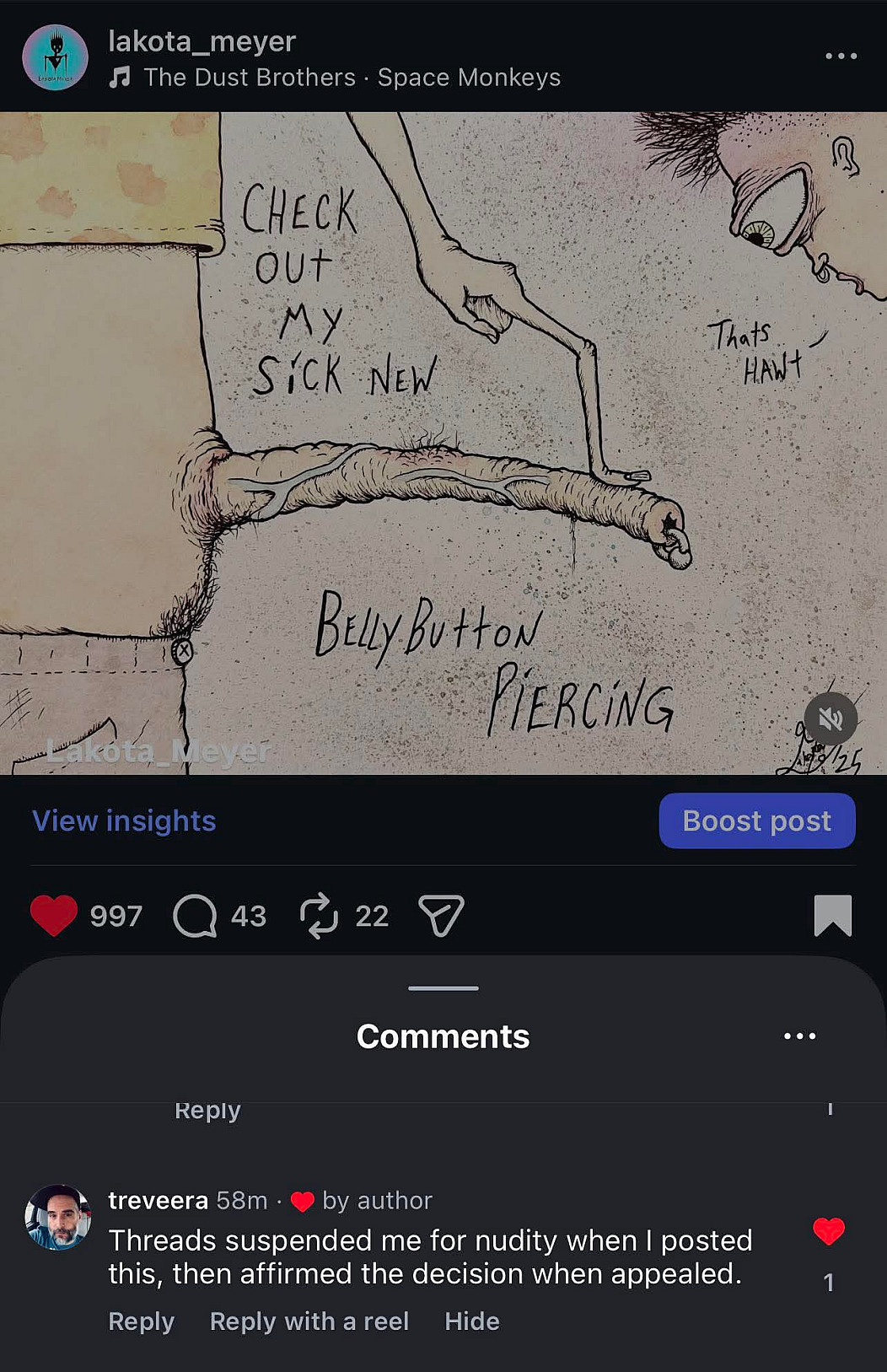This screenshot has width=887, height=1372.
Task: Unmute the reel's sound
Action: click(x=831, y=718)
